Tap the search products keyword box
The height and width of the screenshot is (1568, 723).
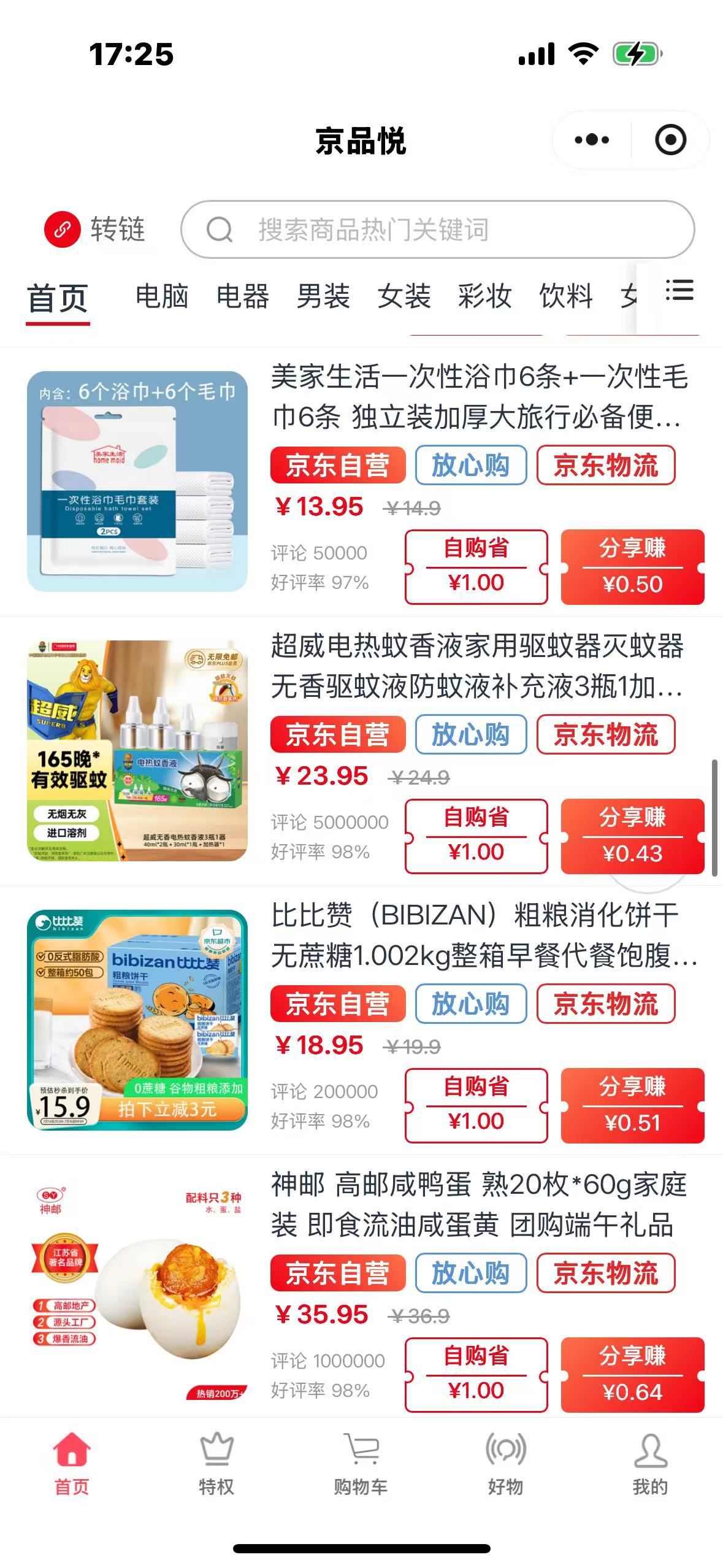(x=437, y=229)
